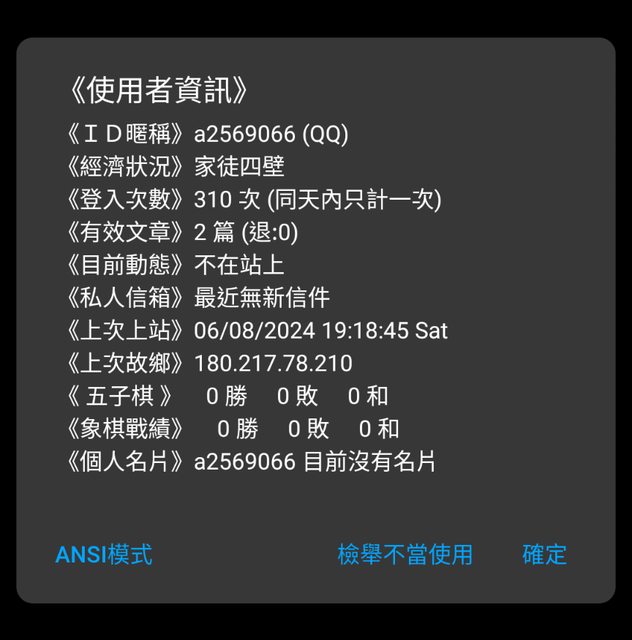
Task: Switch to ANSI模式 view
Action: [104, 554]
